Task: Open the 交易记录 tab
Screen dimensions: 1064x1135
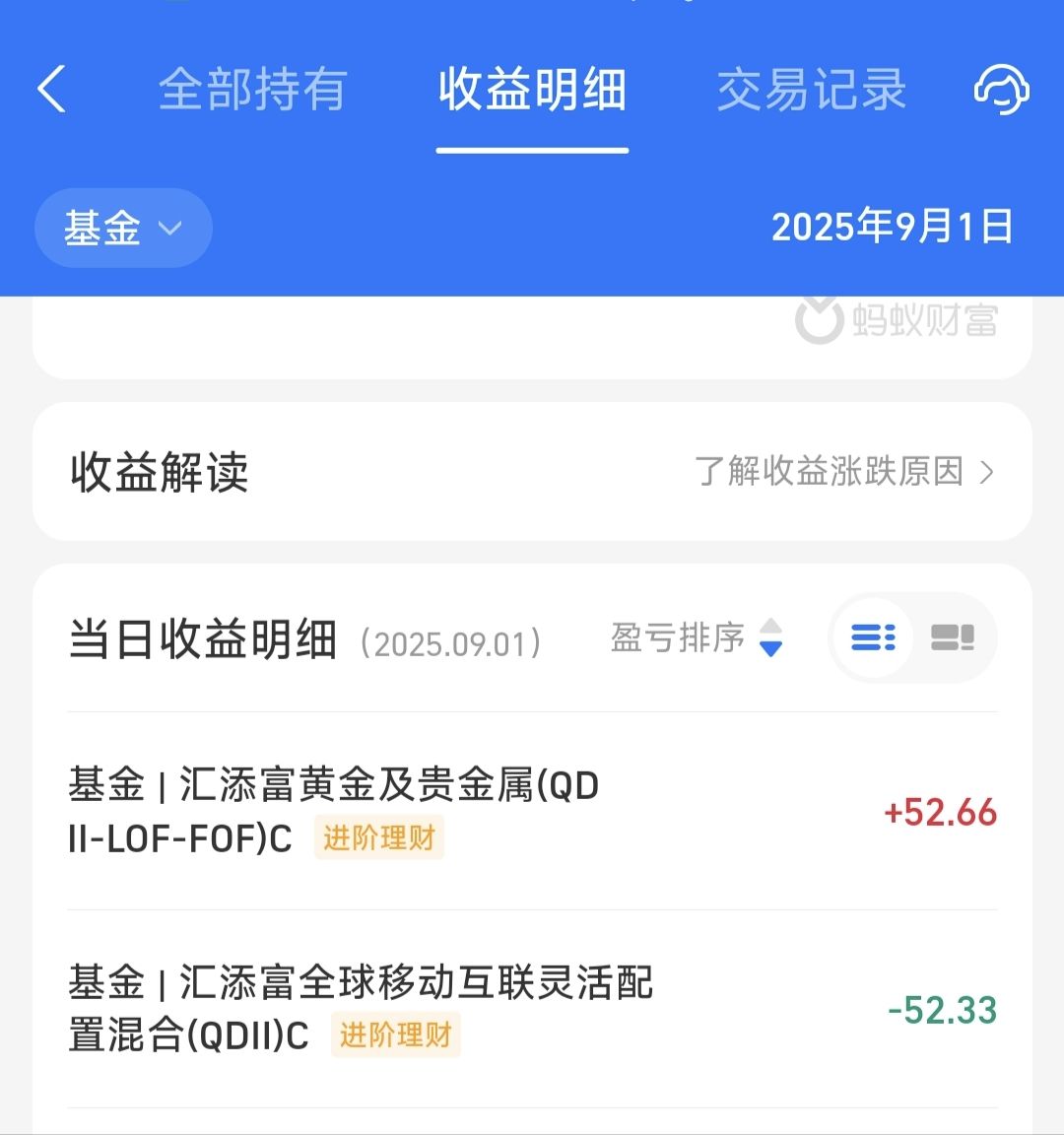Action: (811, 90)
